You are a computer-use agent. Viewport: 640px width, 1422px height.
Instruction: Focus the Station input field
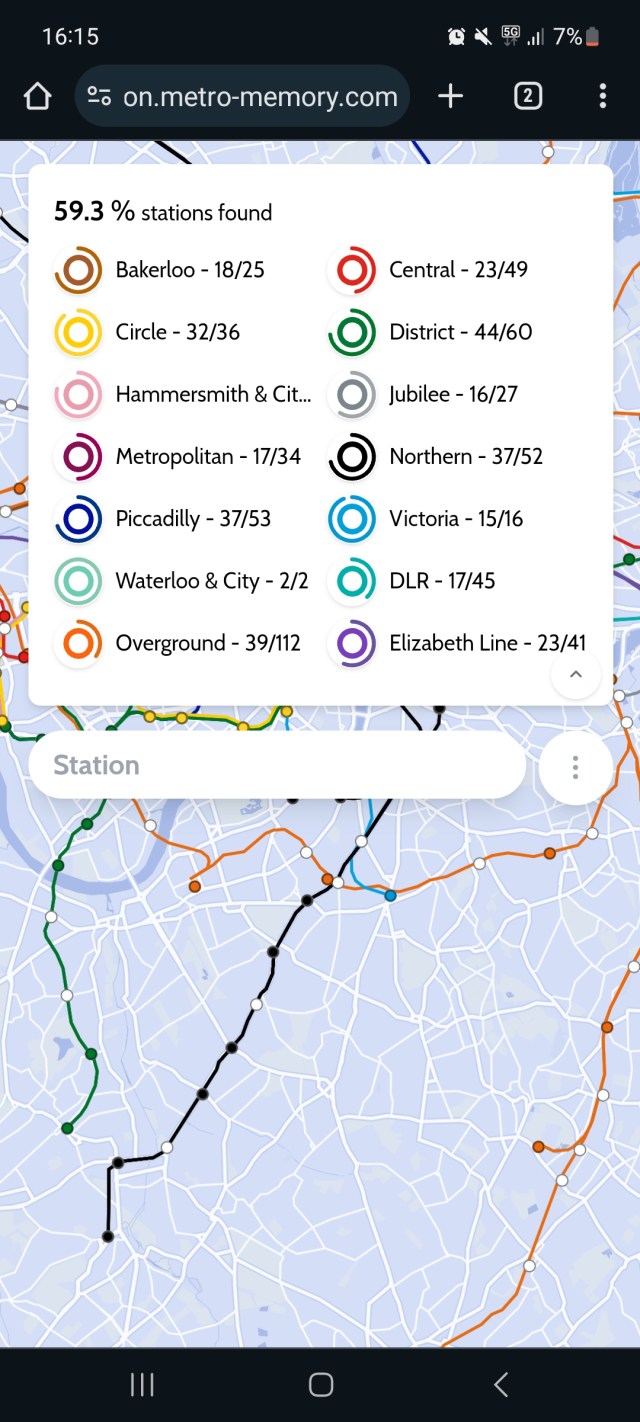277,765
